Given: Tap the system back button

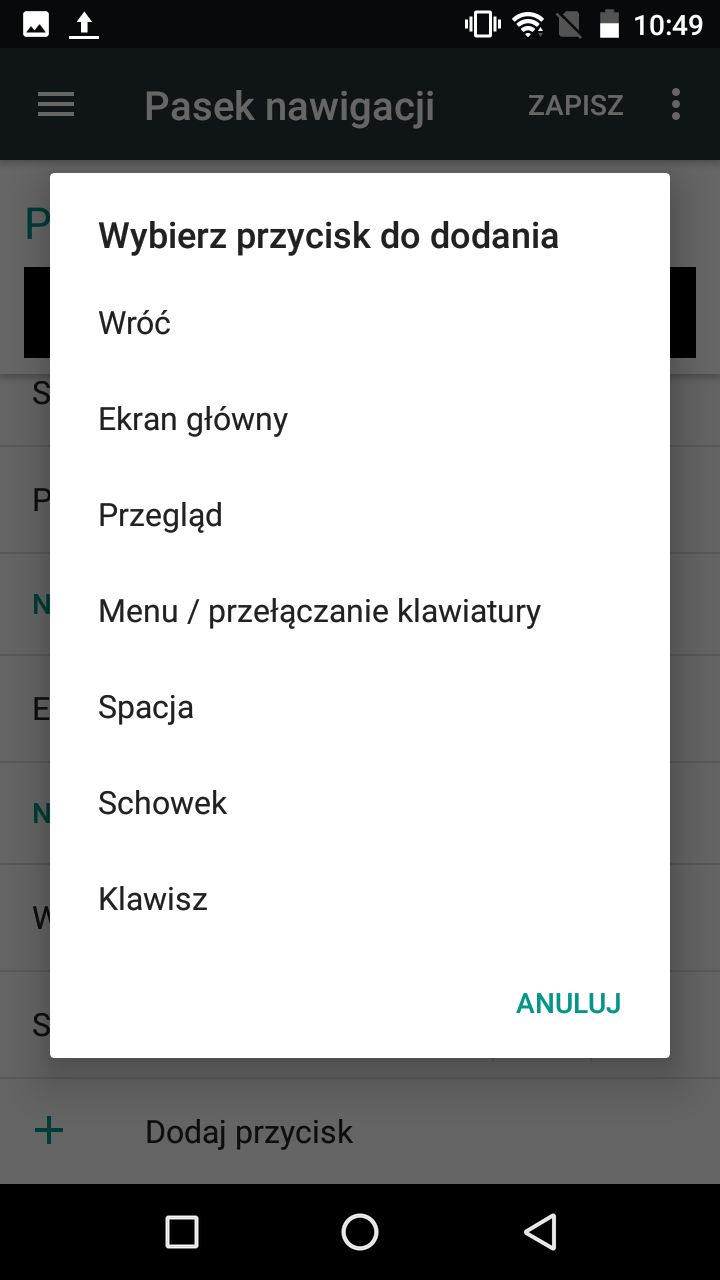Looking at the screenshot, I should [540, 1232].
